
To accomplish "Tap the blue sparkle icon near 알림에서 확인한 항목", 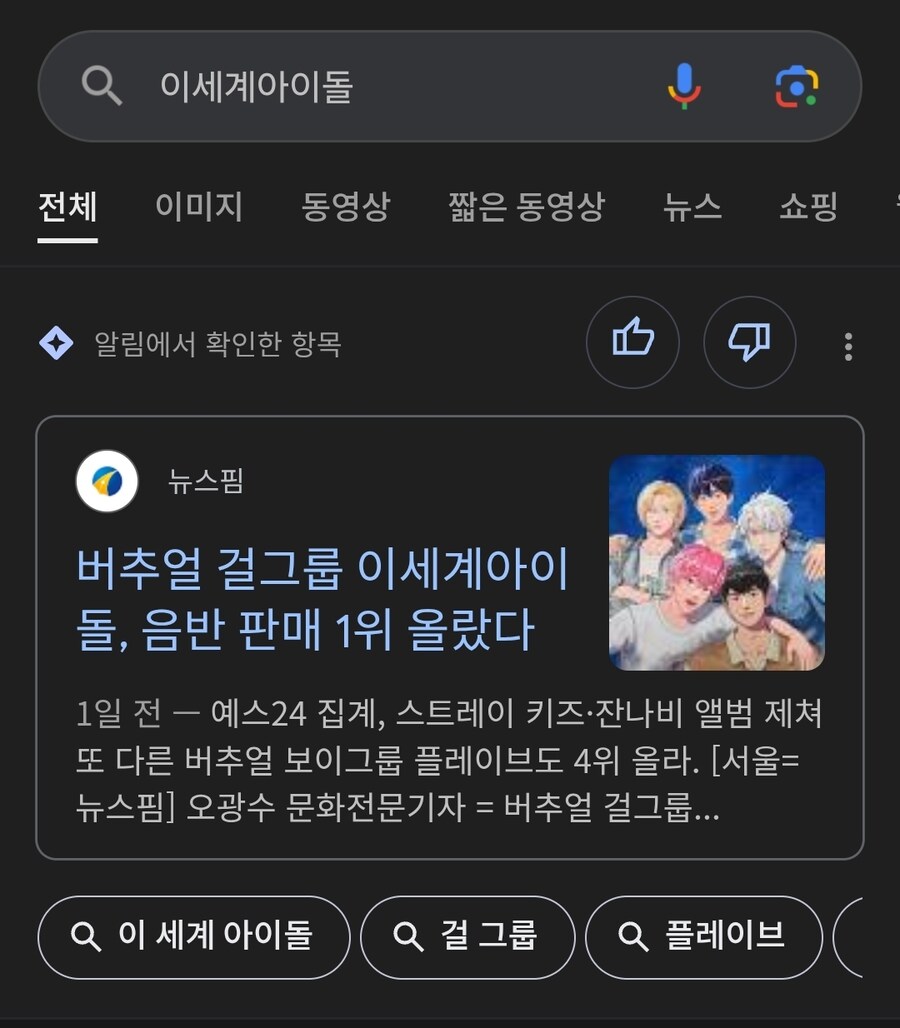I will (x=58, y=343).
